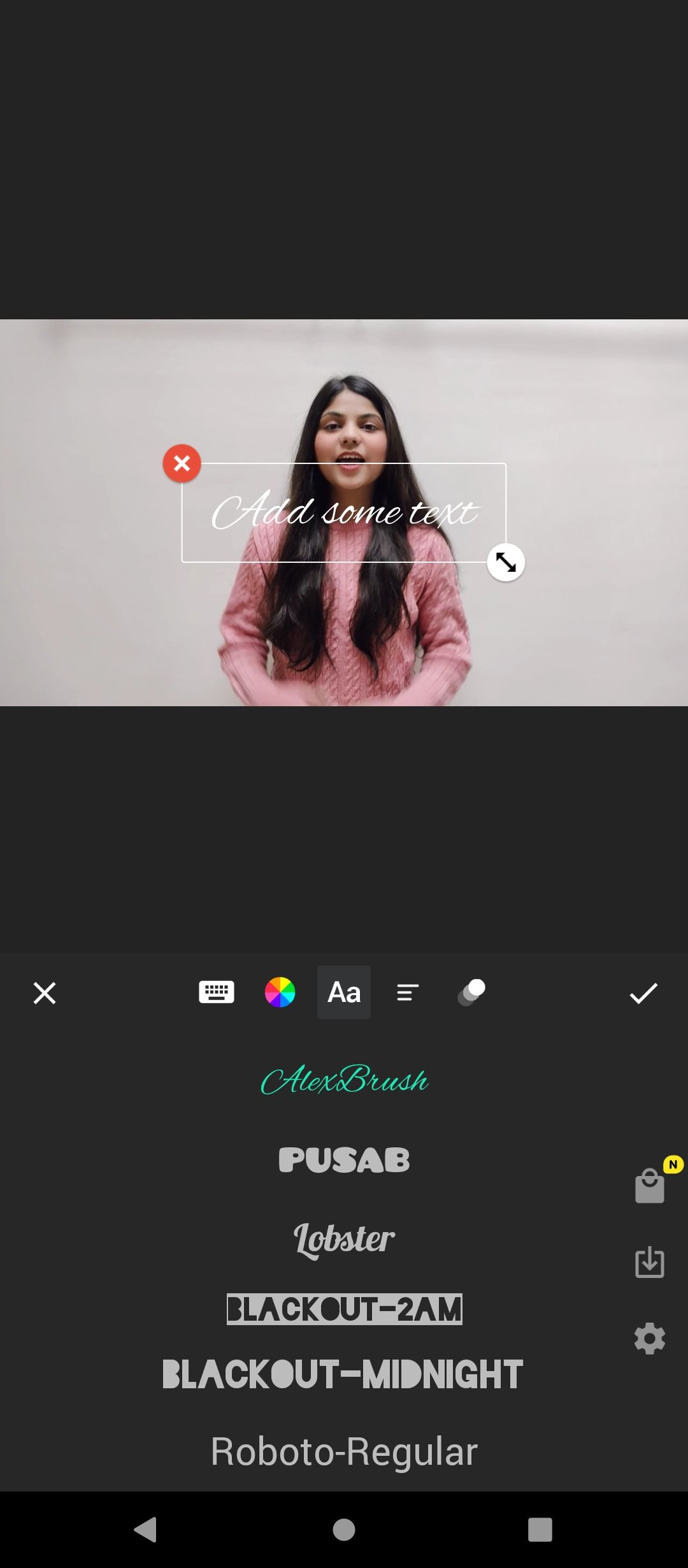
Task: Open the keyboard tool
Action: [217, 992]
